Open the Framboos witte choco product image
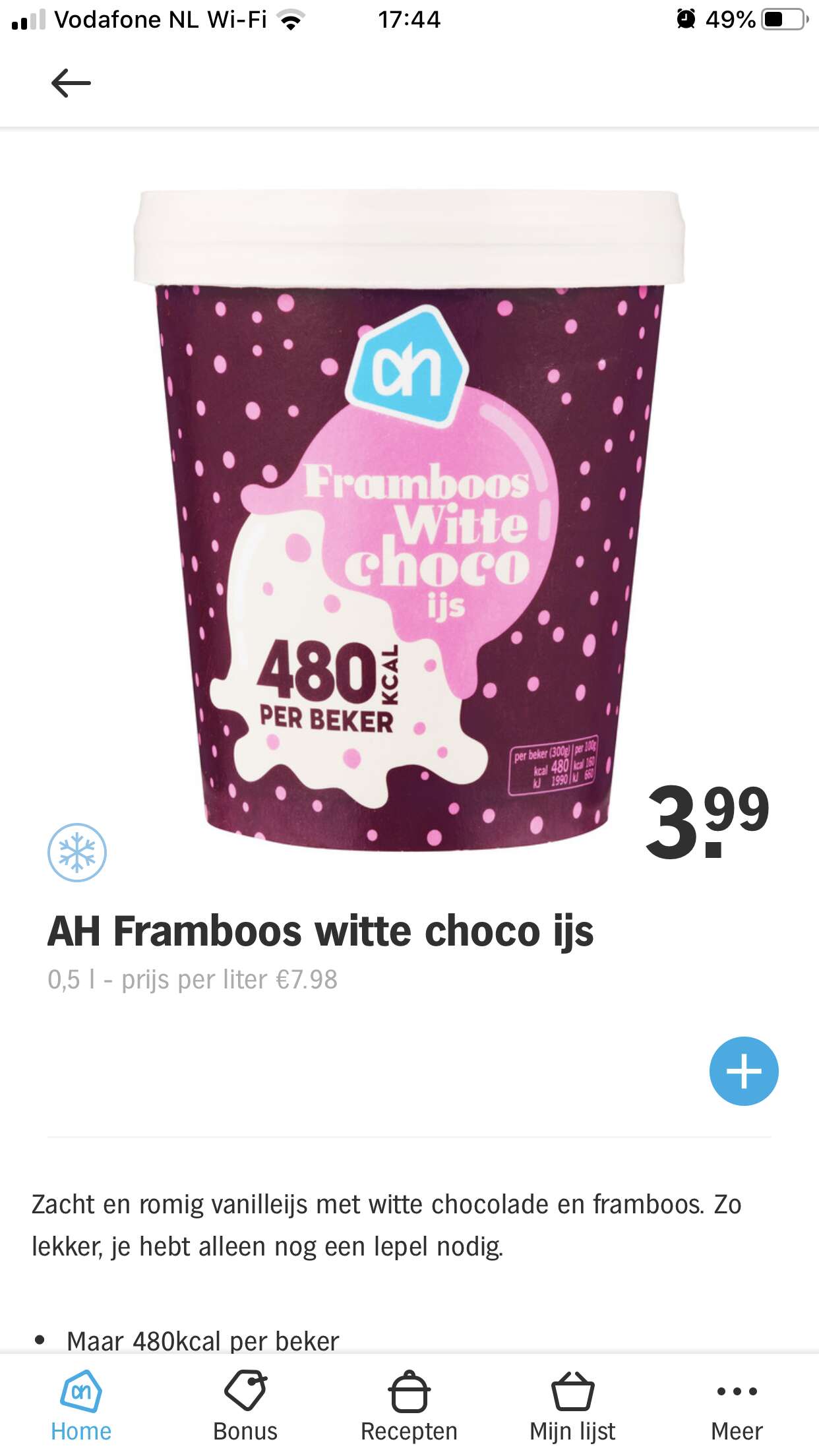Screen dimensions: 819x1456 (x=409, y=520)
